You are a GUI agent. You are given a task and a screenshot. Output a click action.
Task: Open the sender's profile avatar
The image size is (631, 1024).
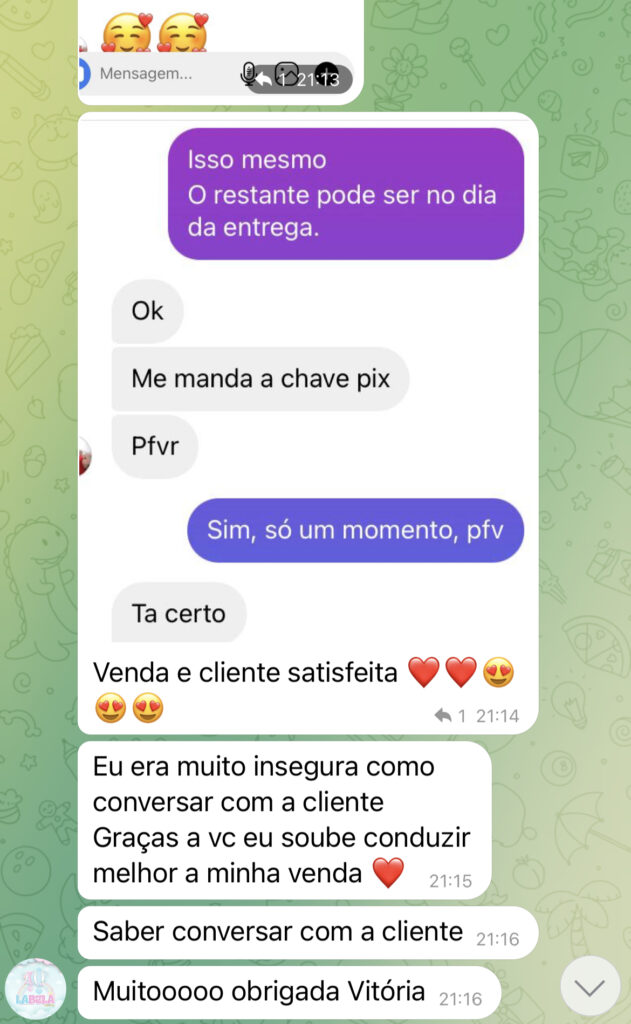(36, 989)
